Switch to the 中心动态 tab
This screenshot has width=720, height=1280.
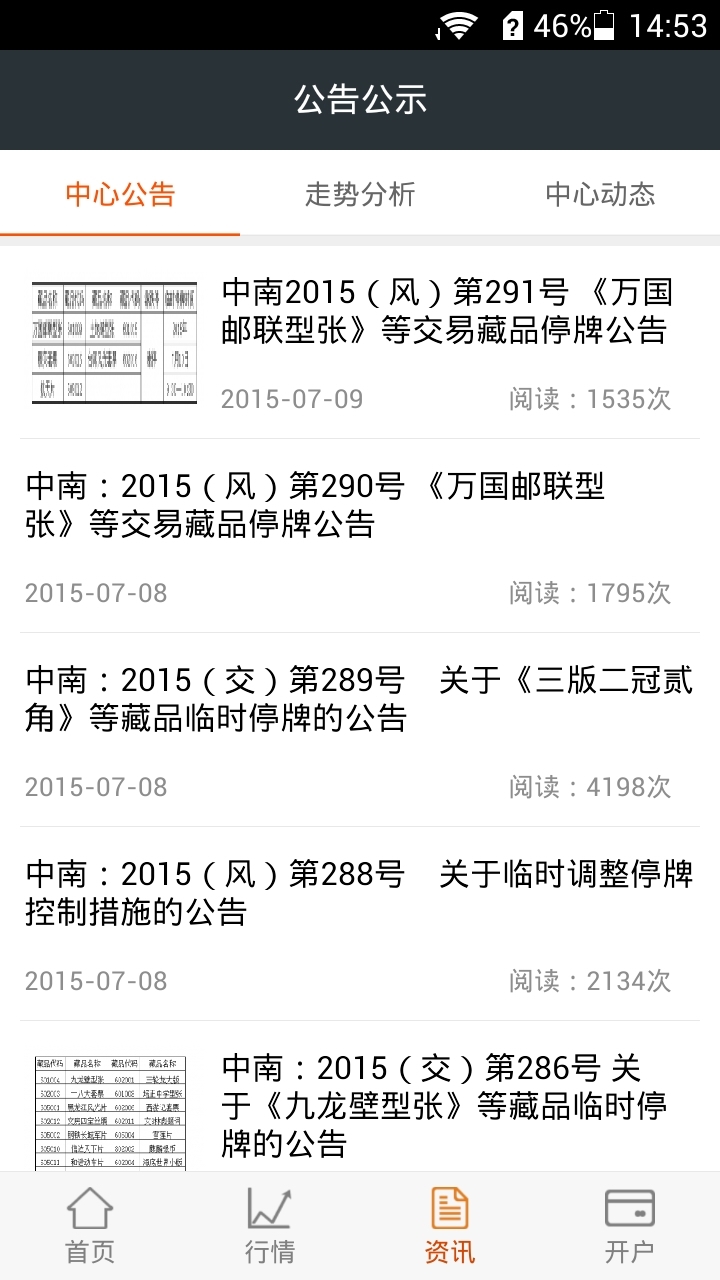click(600, 193)
